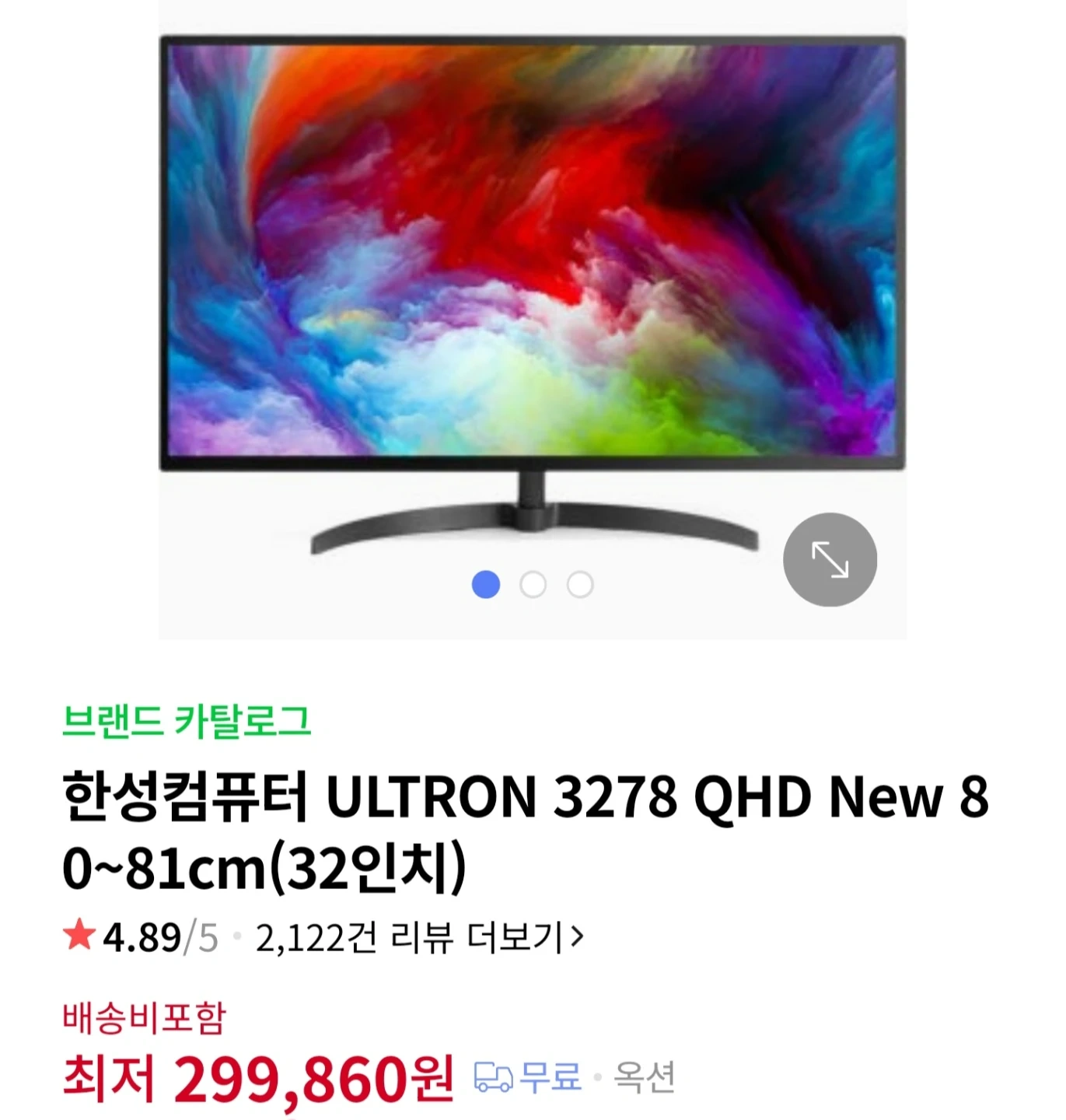Select the second image carousel dot
This screenshot has width=1066, height=1120.
[x=533, y=585]
